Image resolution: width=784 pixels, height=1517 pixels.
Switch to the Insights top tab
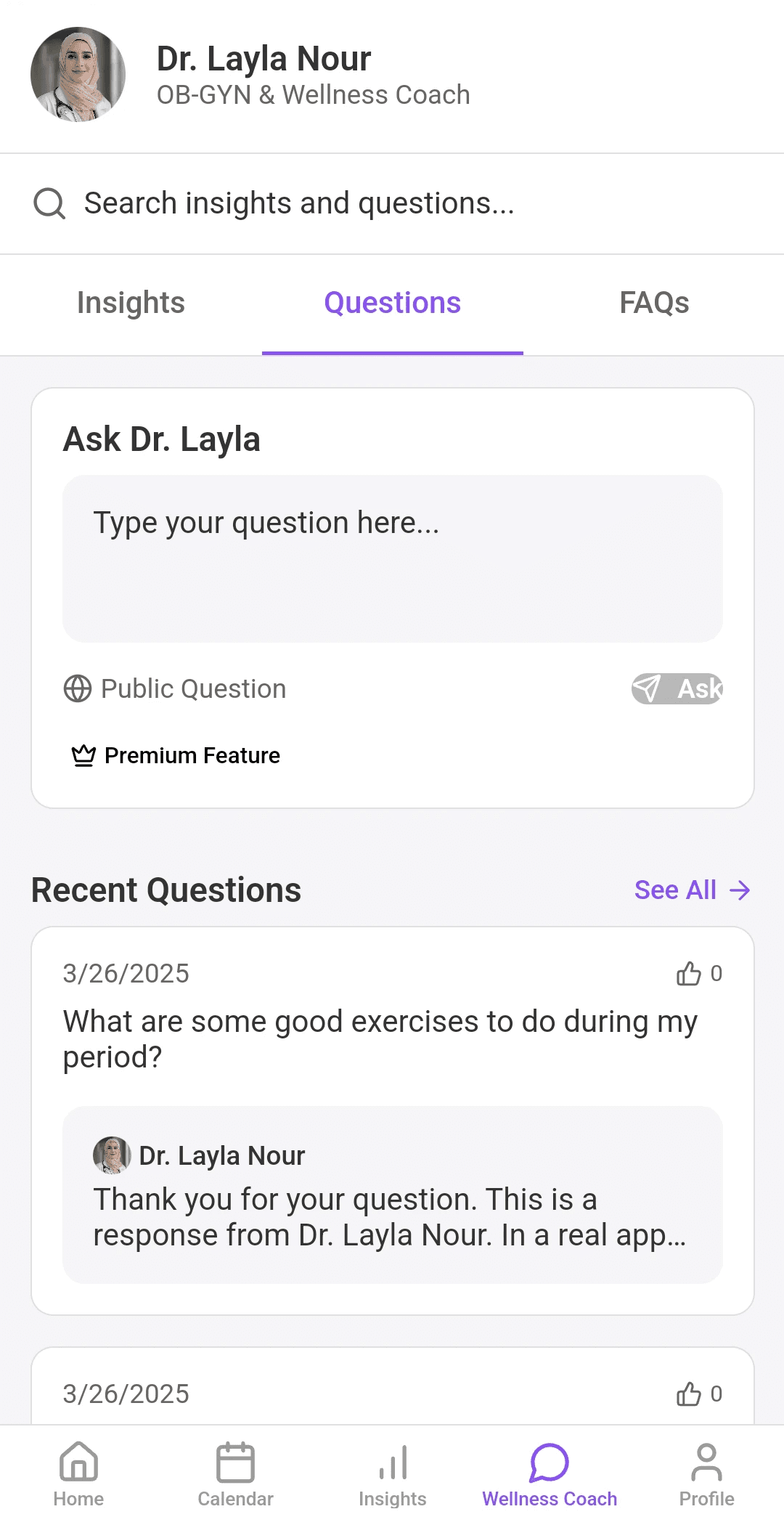pos(131,304)
